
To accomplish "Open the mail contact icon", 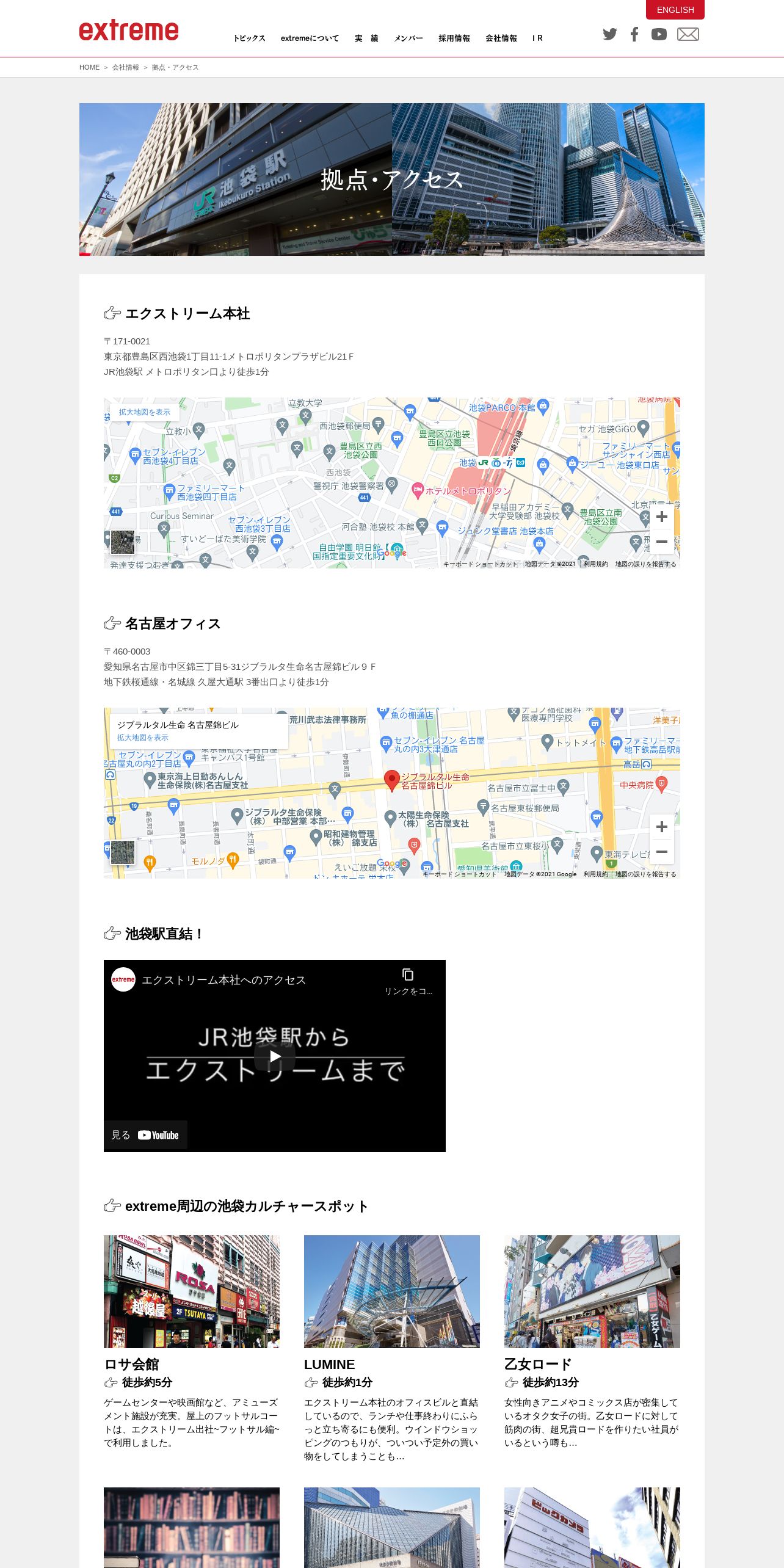I will (688, 34).
